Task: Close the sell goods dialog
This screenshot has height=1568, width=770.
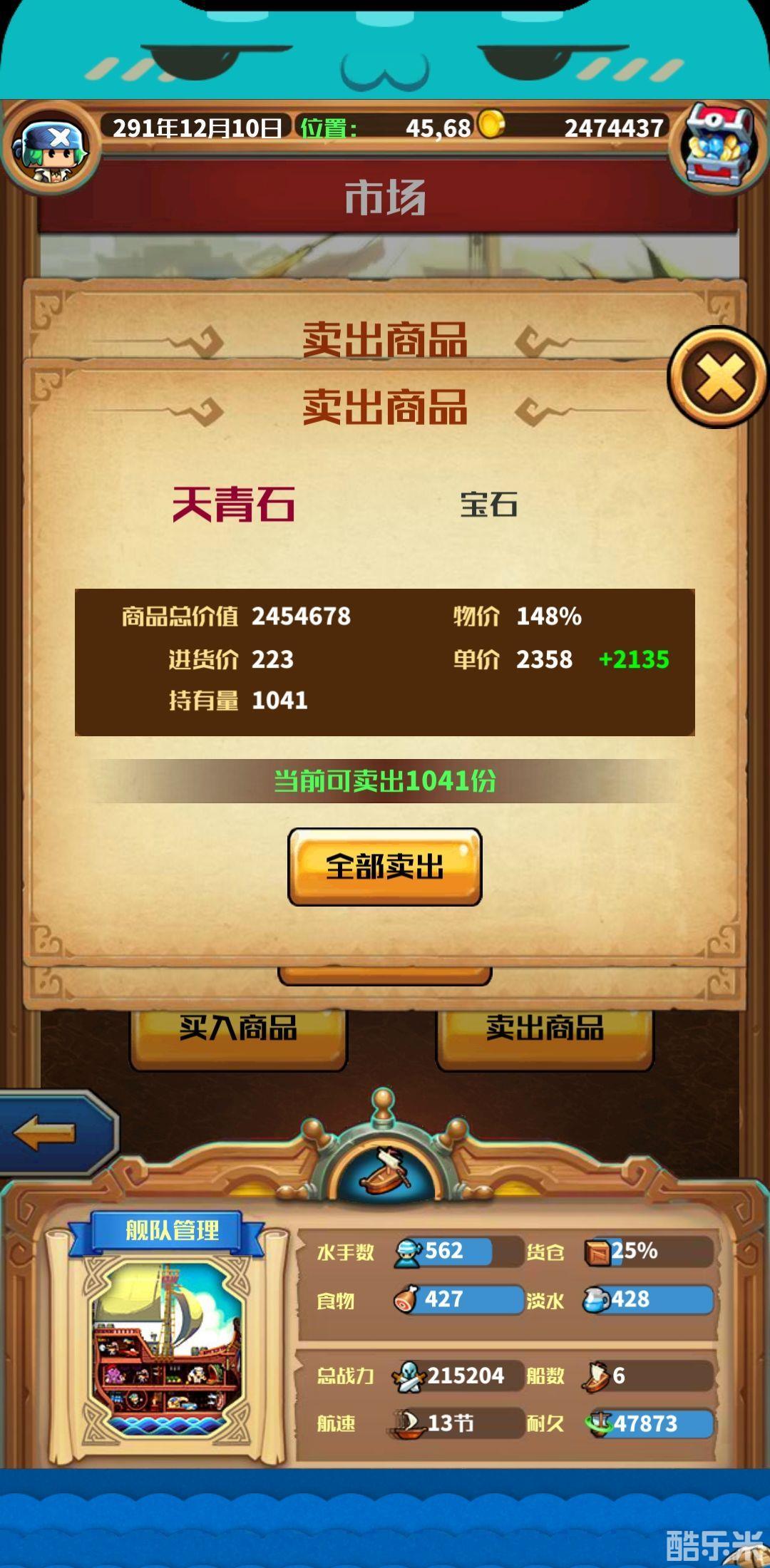Action: (717, 377)
